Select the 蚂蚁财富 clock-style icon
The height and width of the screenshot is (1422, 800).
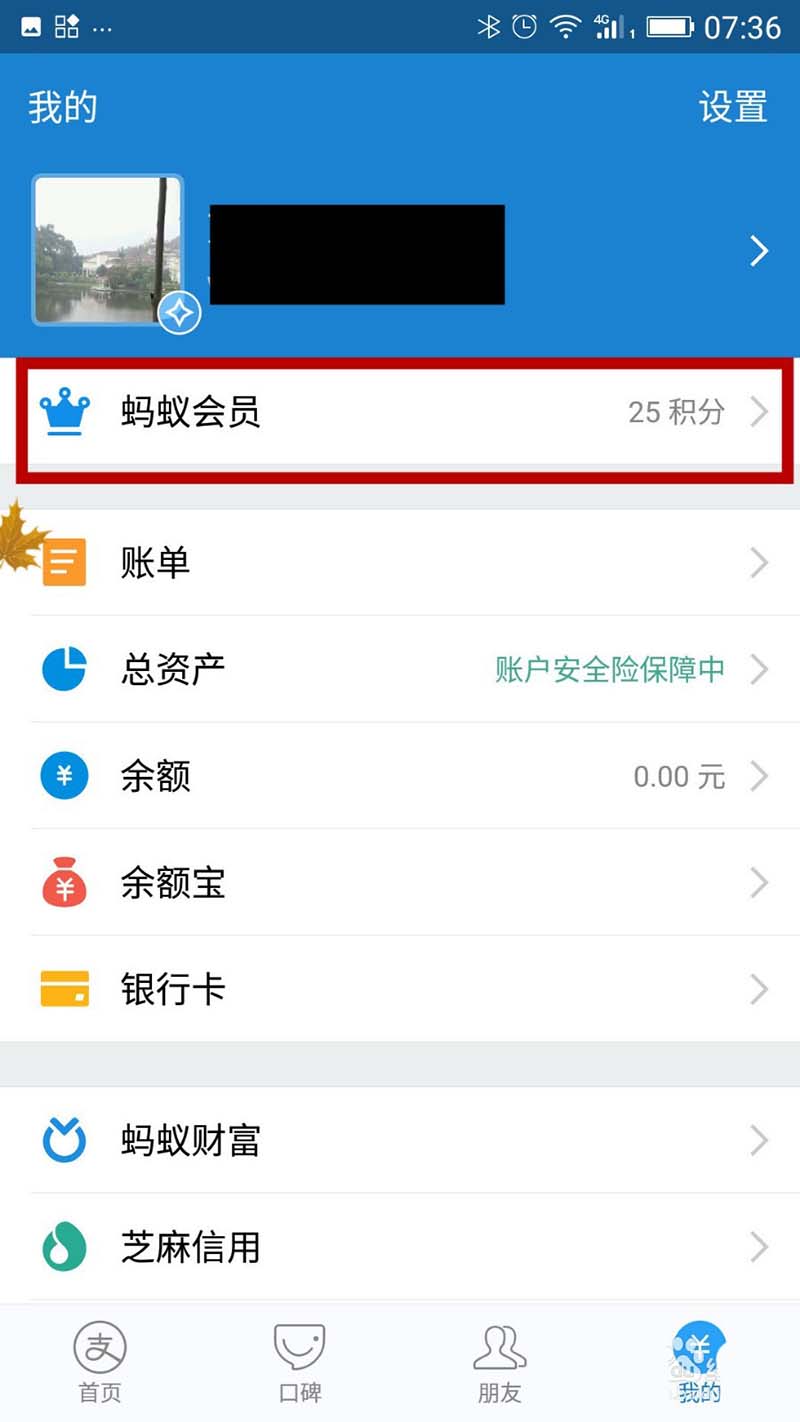63,1140
